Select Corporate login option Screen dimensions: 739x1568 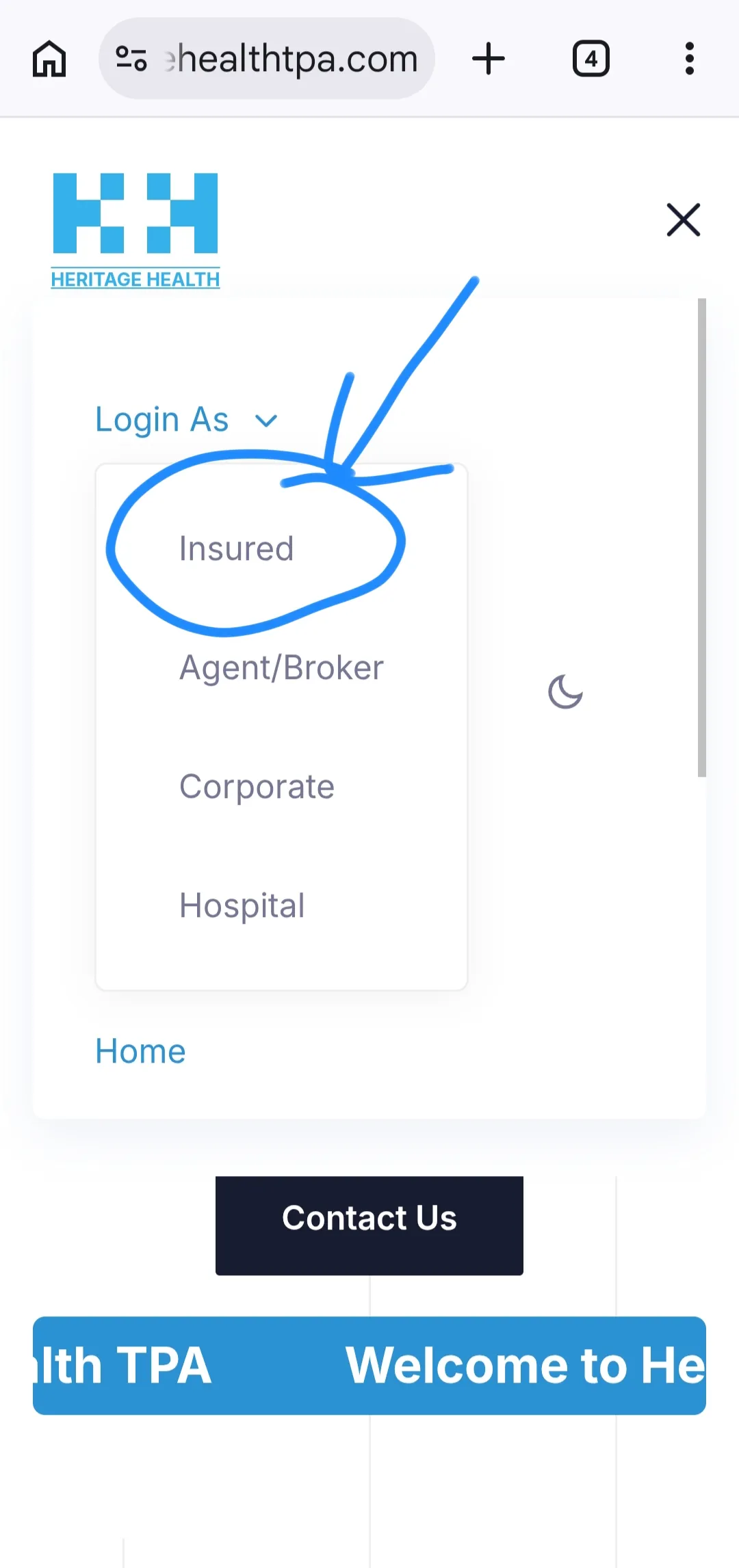[257, 786]
